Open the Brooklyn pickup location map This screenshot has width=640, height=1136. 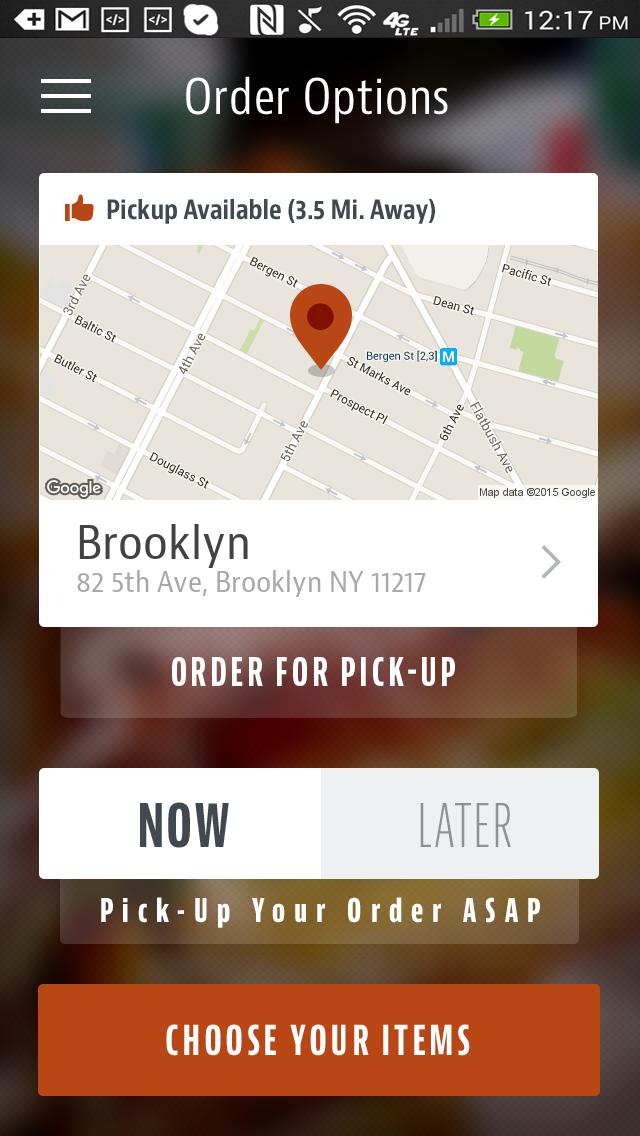[x=318, y=372]
